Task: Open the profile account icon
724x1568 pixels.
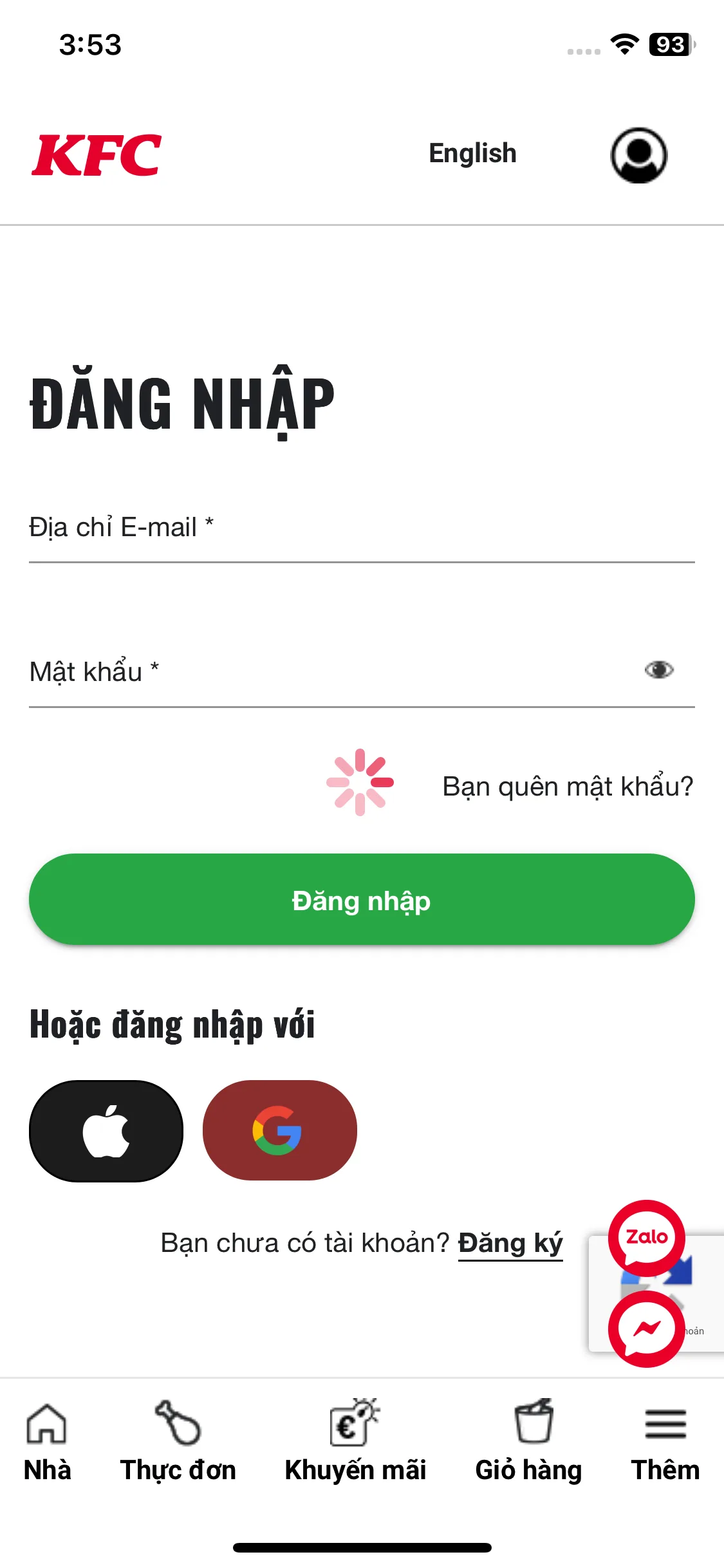Action: [638, 155]
